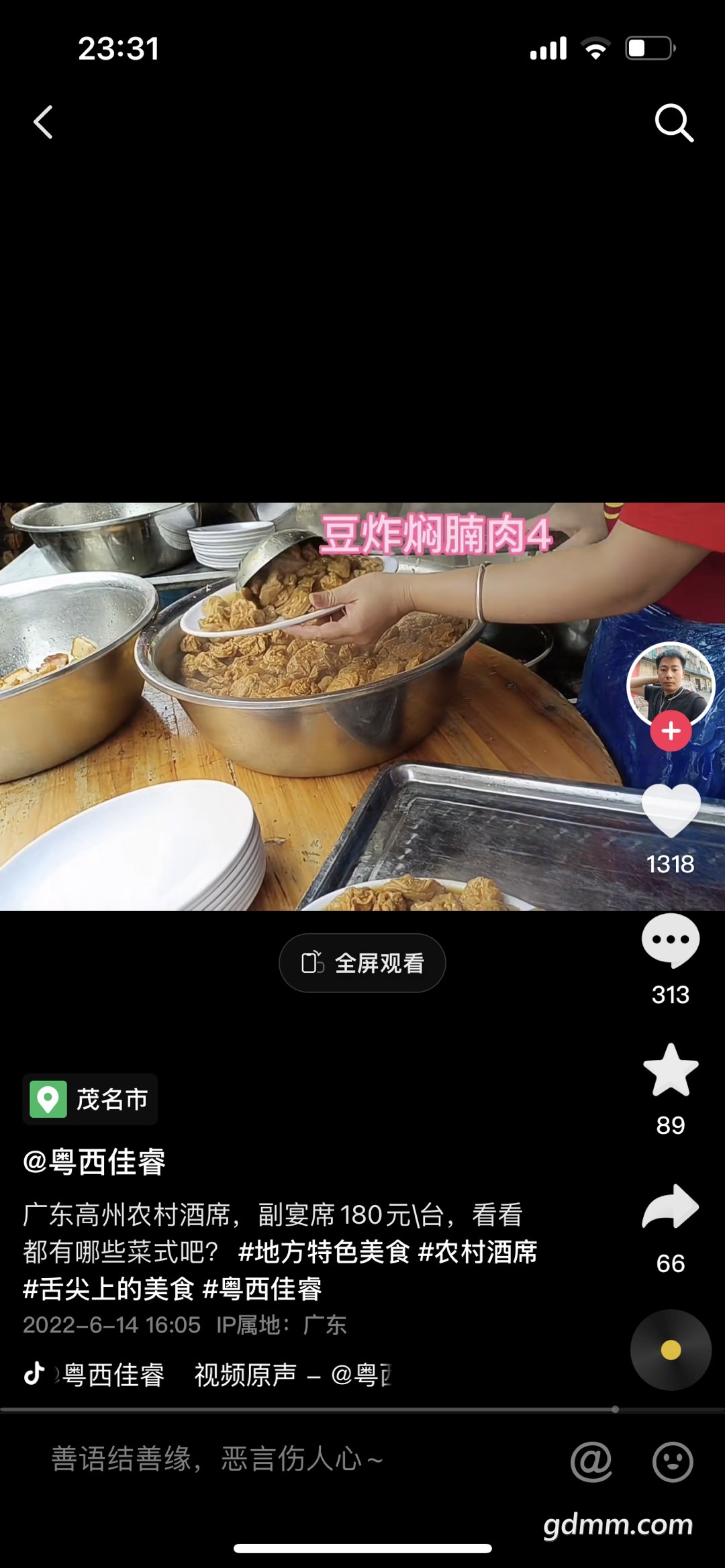Open the spinning music disc

click(x=671, y=1350)
